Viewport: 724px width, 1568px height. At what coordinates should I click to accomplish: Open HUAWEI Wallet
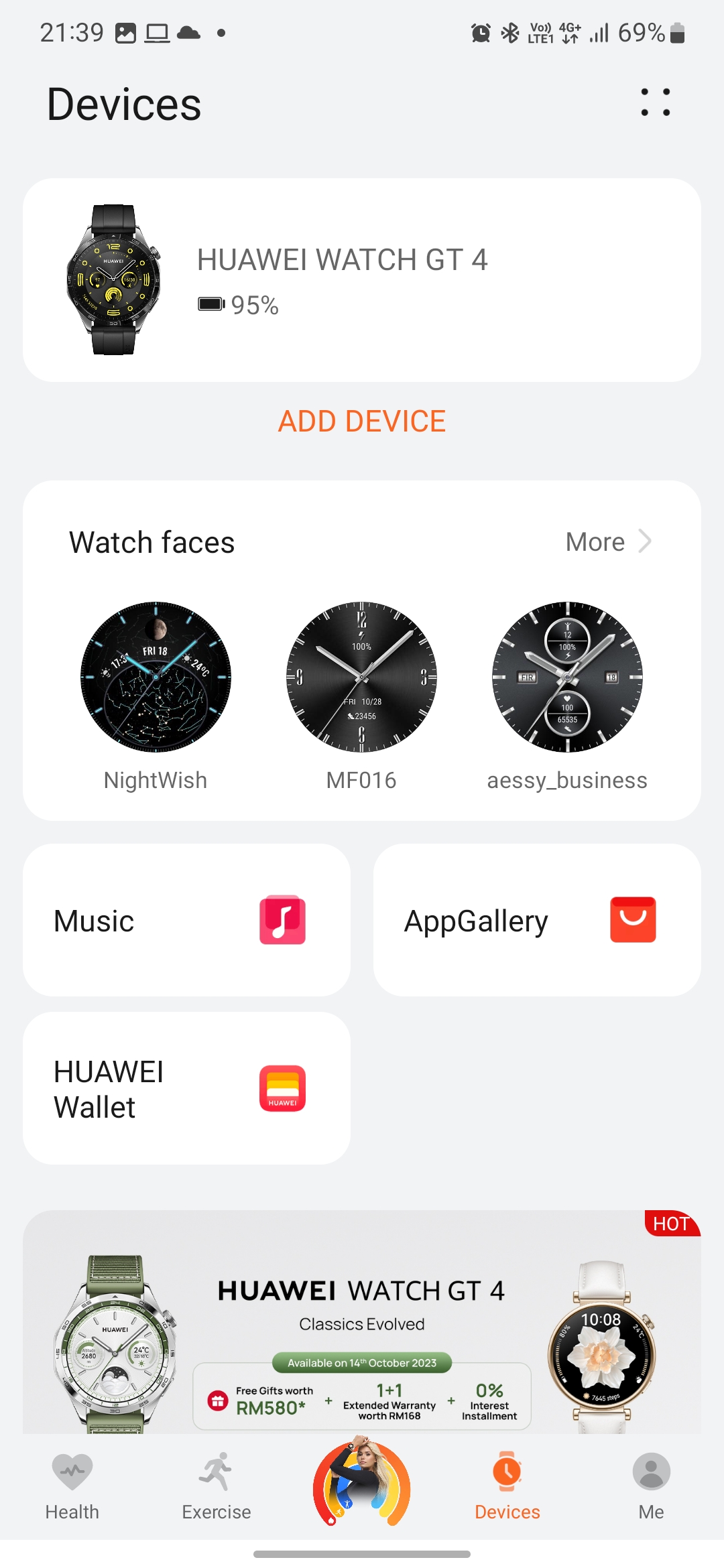pos(186,1088)
